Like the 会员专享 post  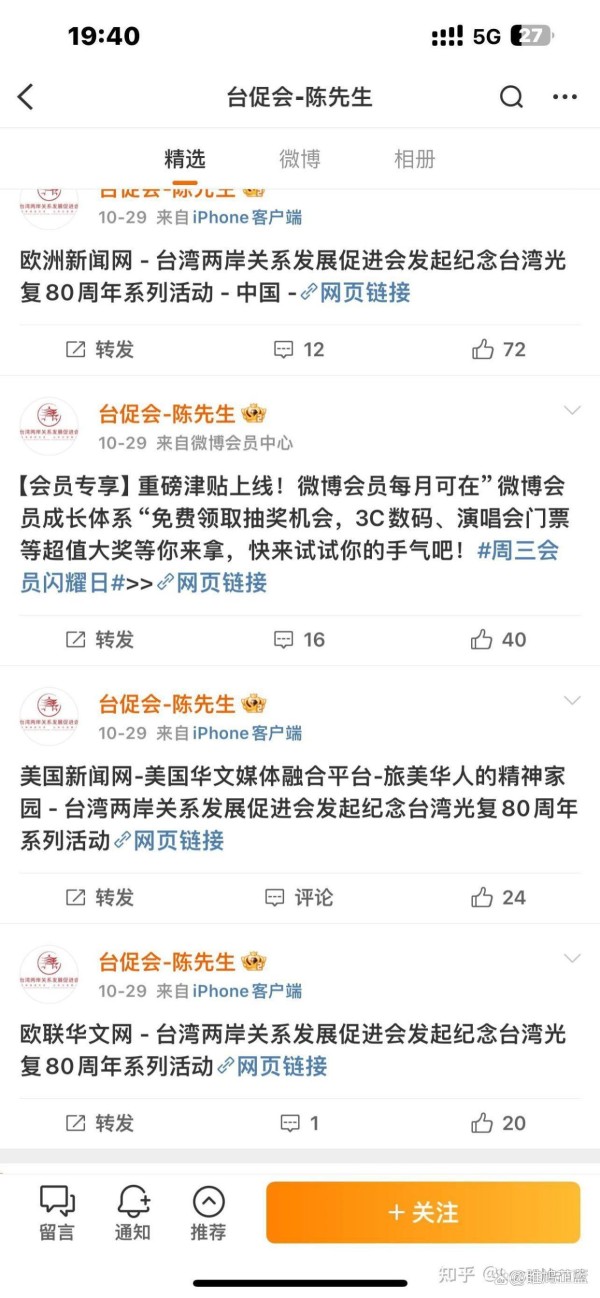coord(498,639)
